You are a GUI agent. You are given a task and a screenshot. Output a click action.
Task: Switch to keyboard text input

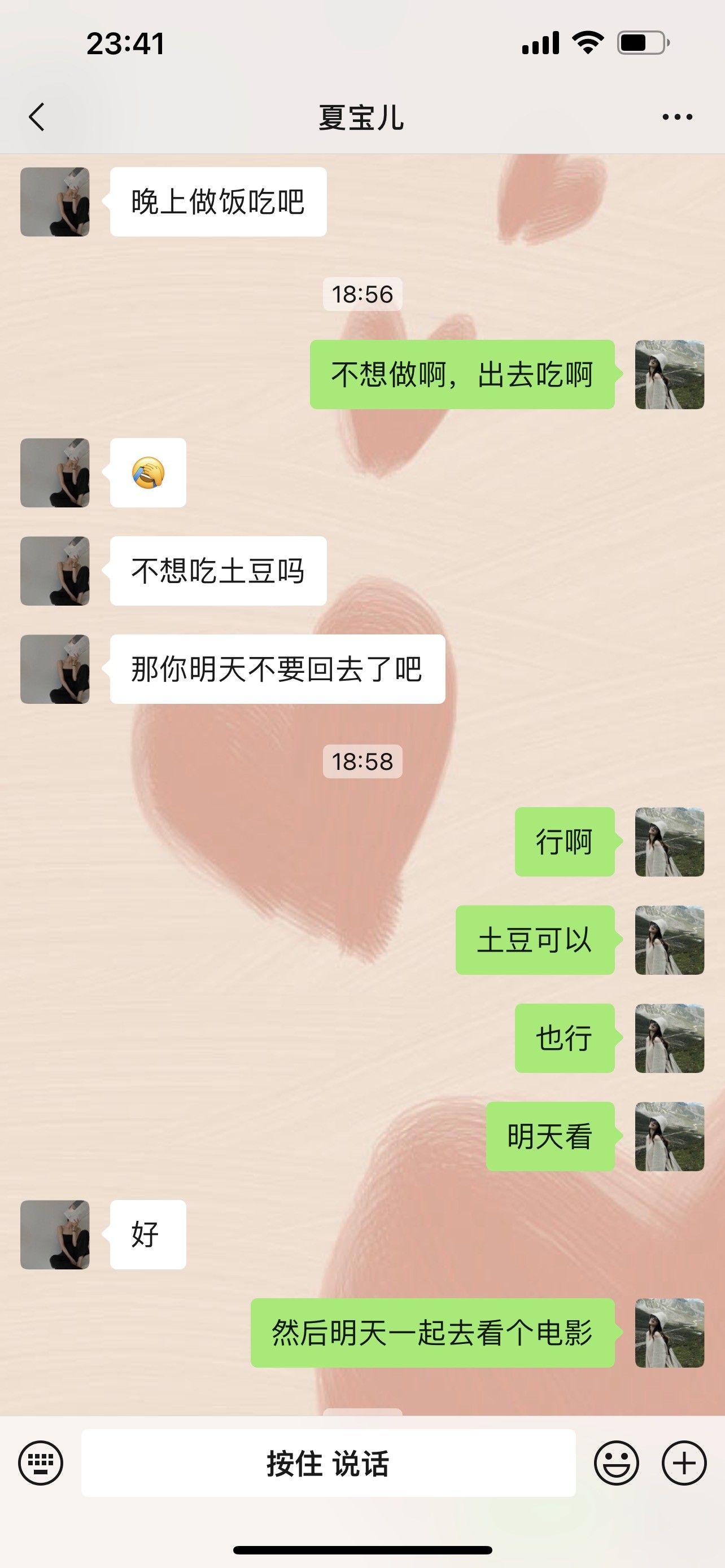tap(40, 1462)
